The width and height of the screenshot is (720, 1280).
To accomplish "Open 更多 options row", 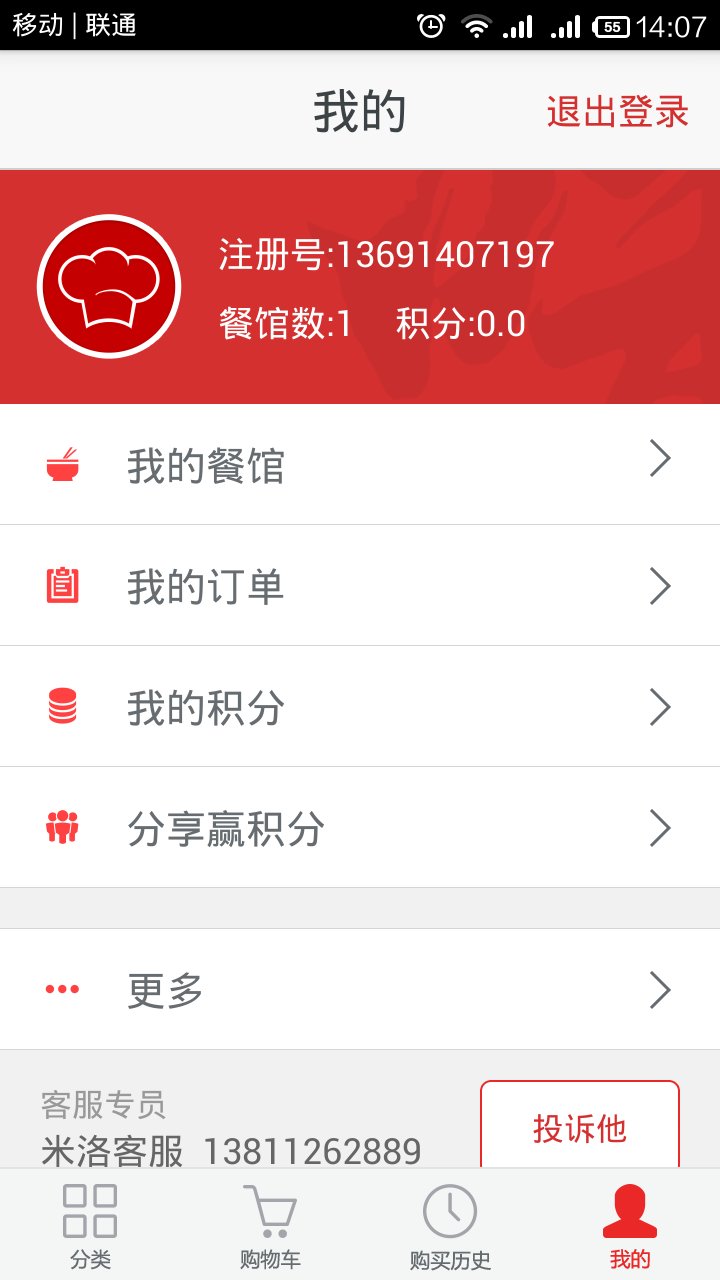I will (360, 990).
